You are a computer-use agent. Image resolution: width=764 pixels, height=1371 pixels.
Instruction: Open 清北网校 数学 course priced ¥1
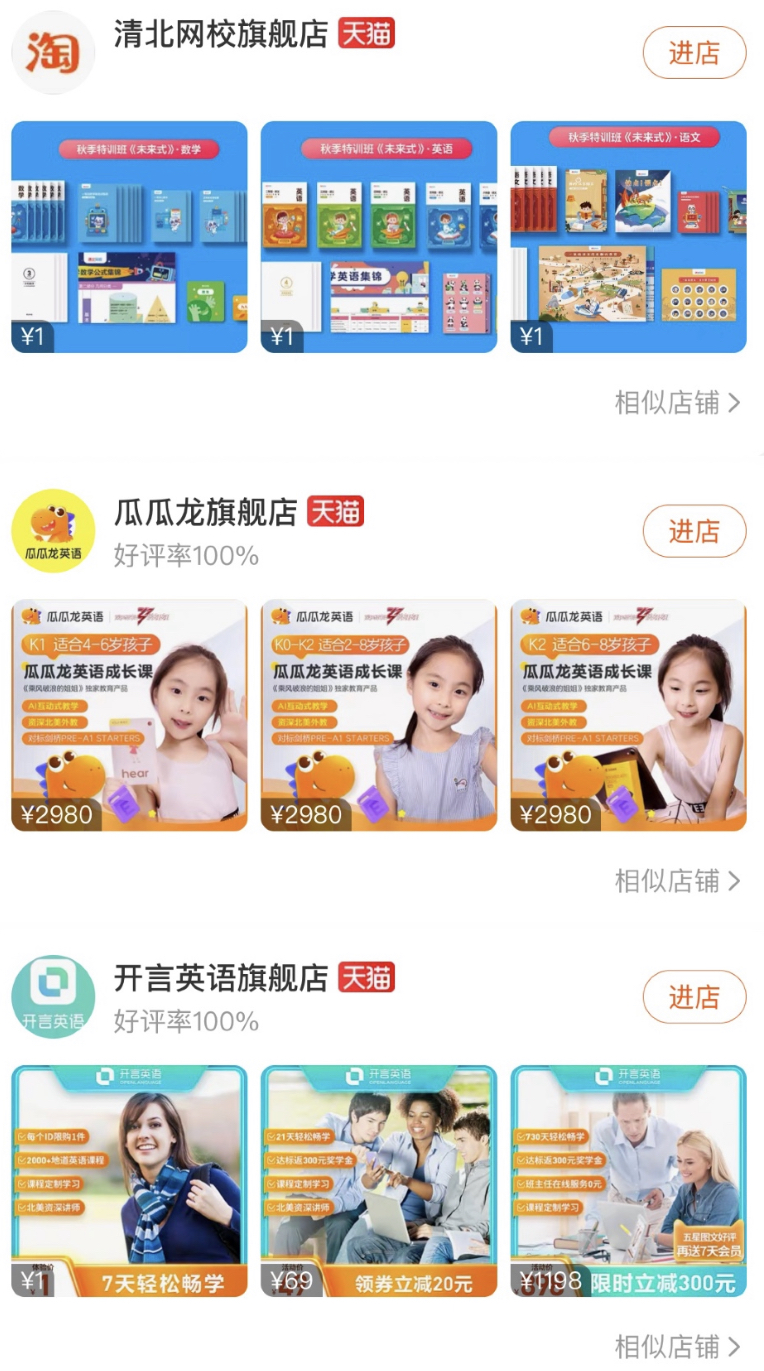tap(129, 237)
